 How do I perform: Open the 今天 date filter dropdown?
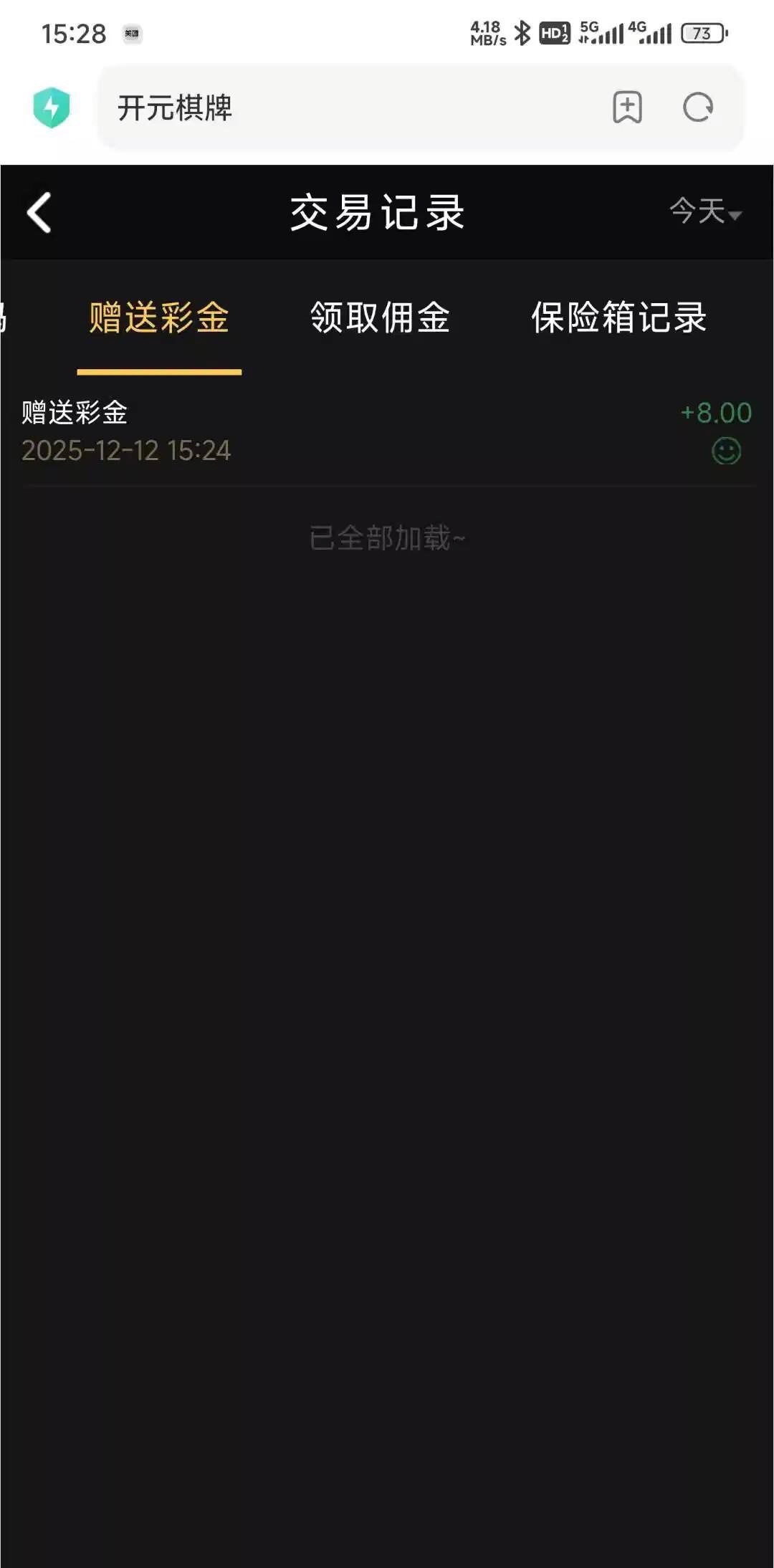pos(705,212)
